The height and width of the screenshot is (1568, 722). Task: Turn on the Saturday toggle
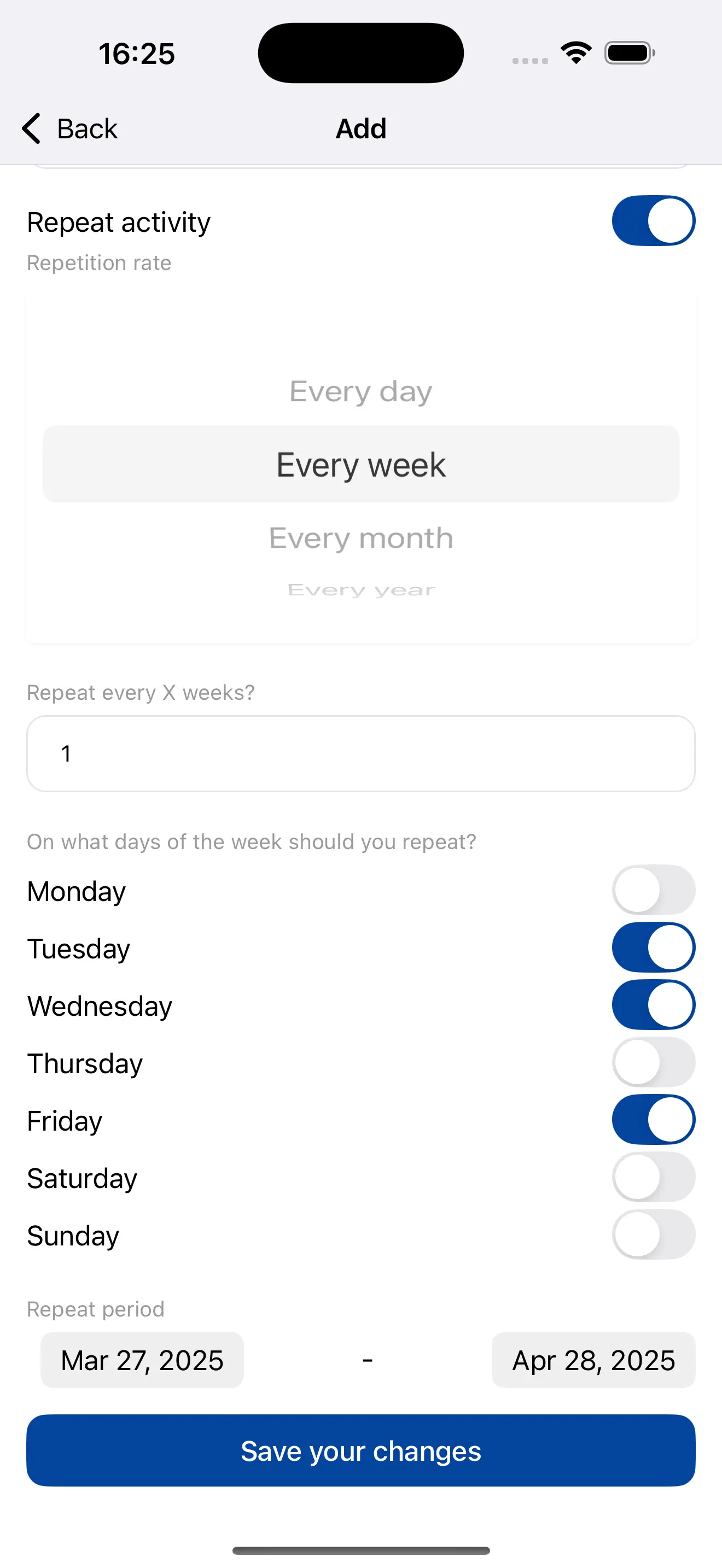pos(653,1177)
